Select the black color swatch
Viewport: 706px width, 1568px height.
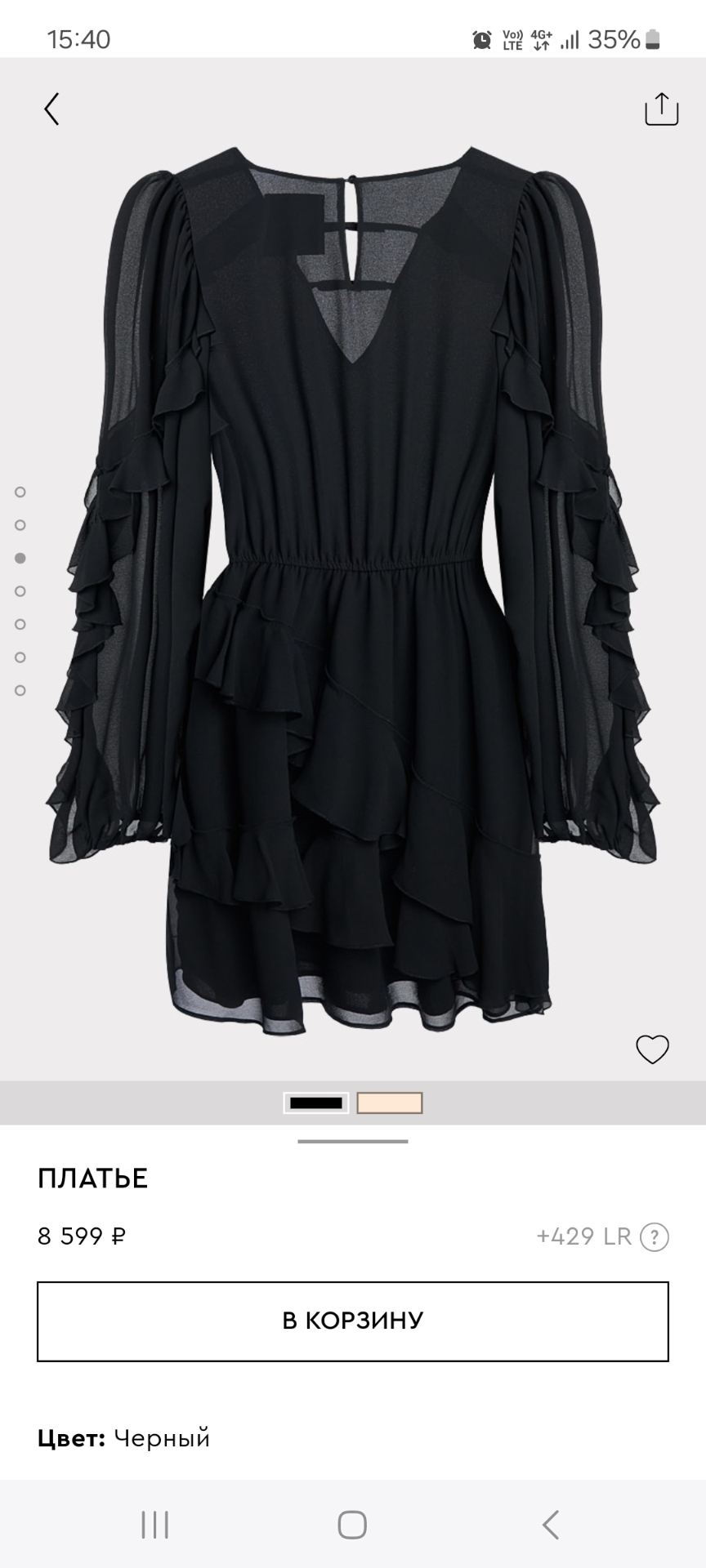pyautogui.click(x=316, y=1103)
